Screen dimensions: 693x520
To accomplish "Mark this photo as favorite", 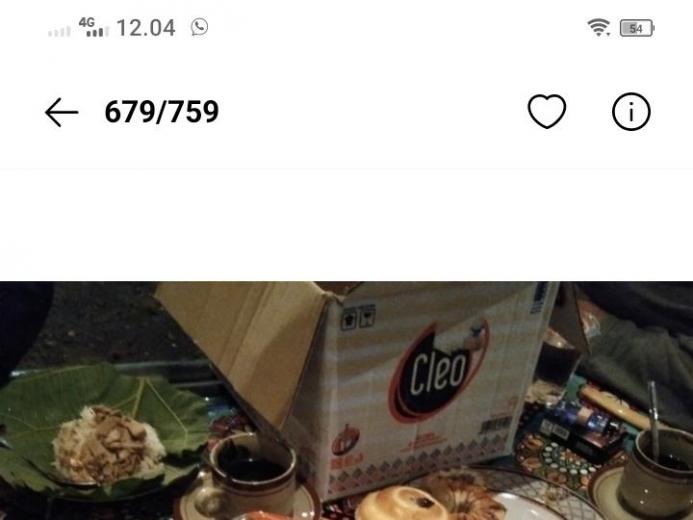I will pos(546,112).
